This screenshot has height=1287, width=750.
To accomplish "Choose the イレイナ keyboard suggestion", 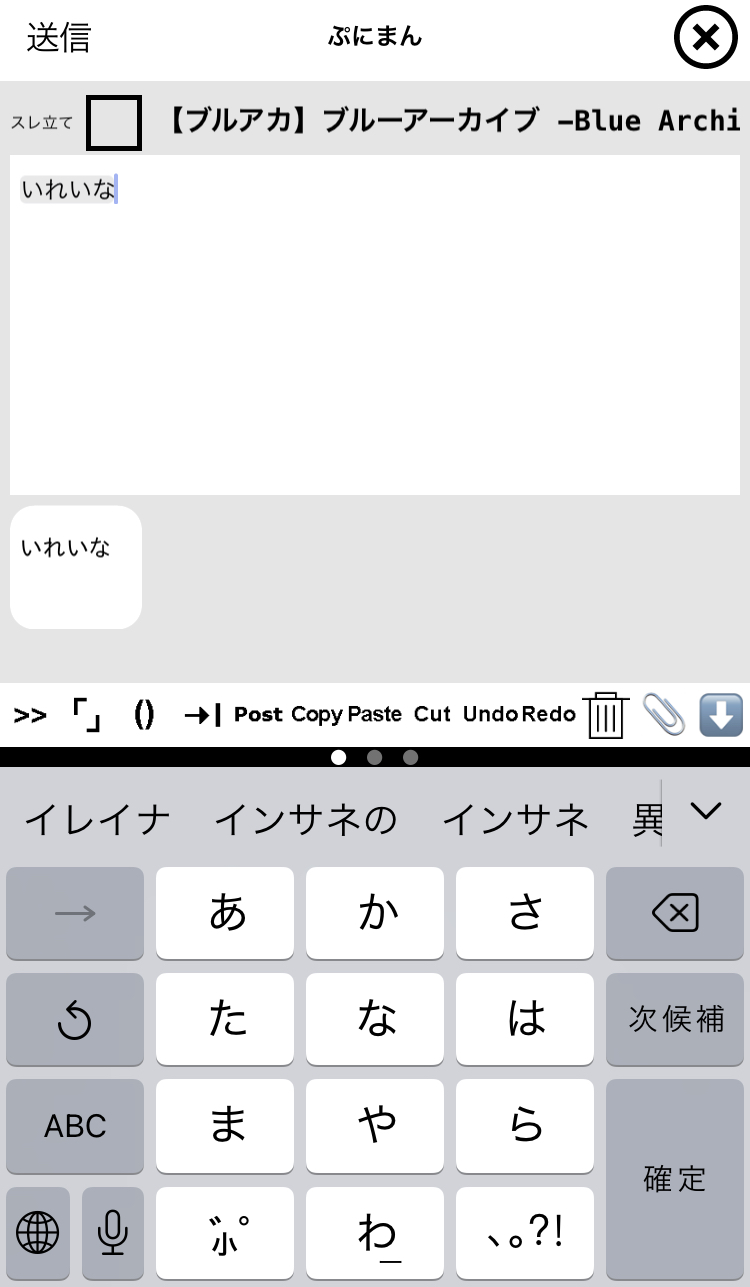I will (x=97, y=820).
